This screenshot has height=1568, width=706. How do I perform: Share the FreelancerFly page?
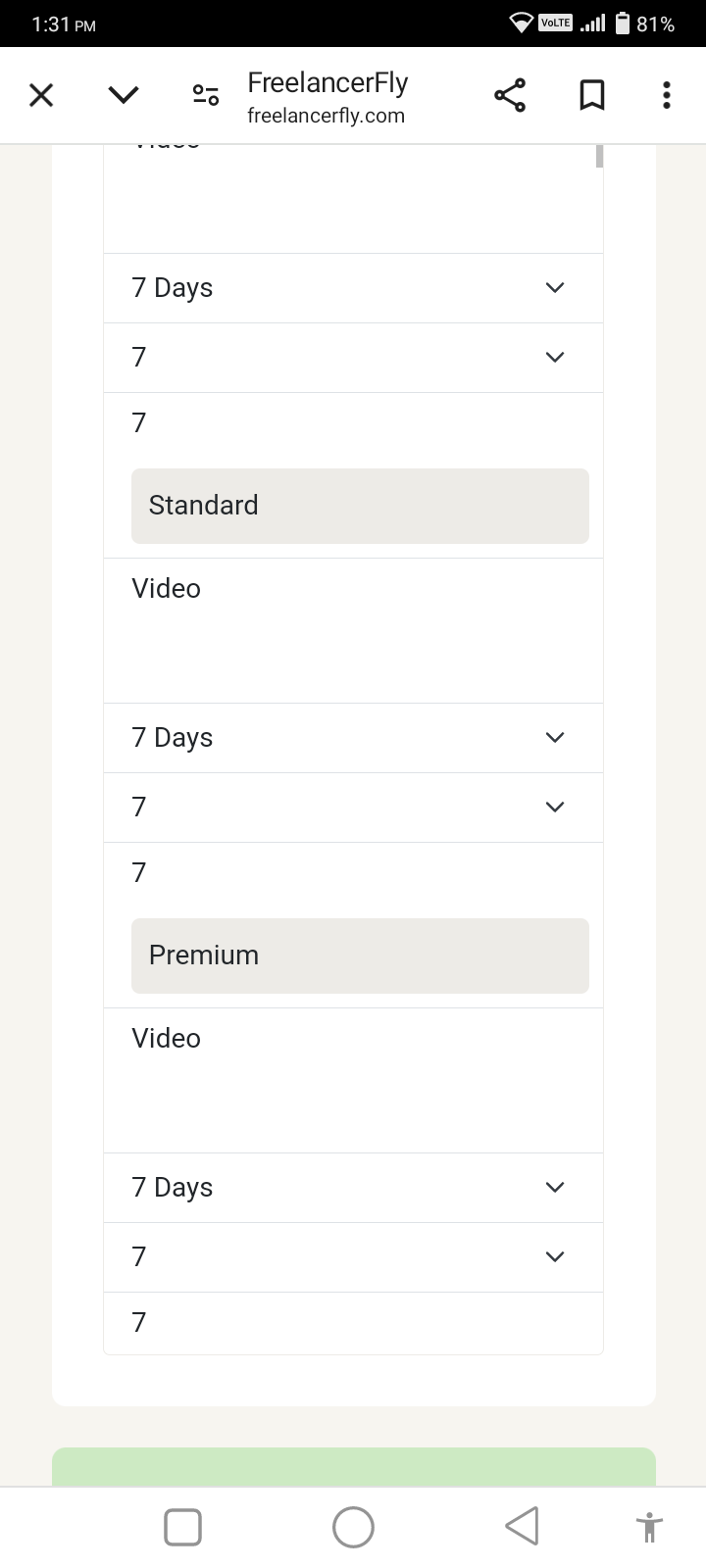click(x=510, y=95)
